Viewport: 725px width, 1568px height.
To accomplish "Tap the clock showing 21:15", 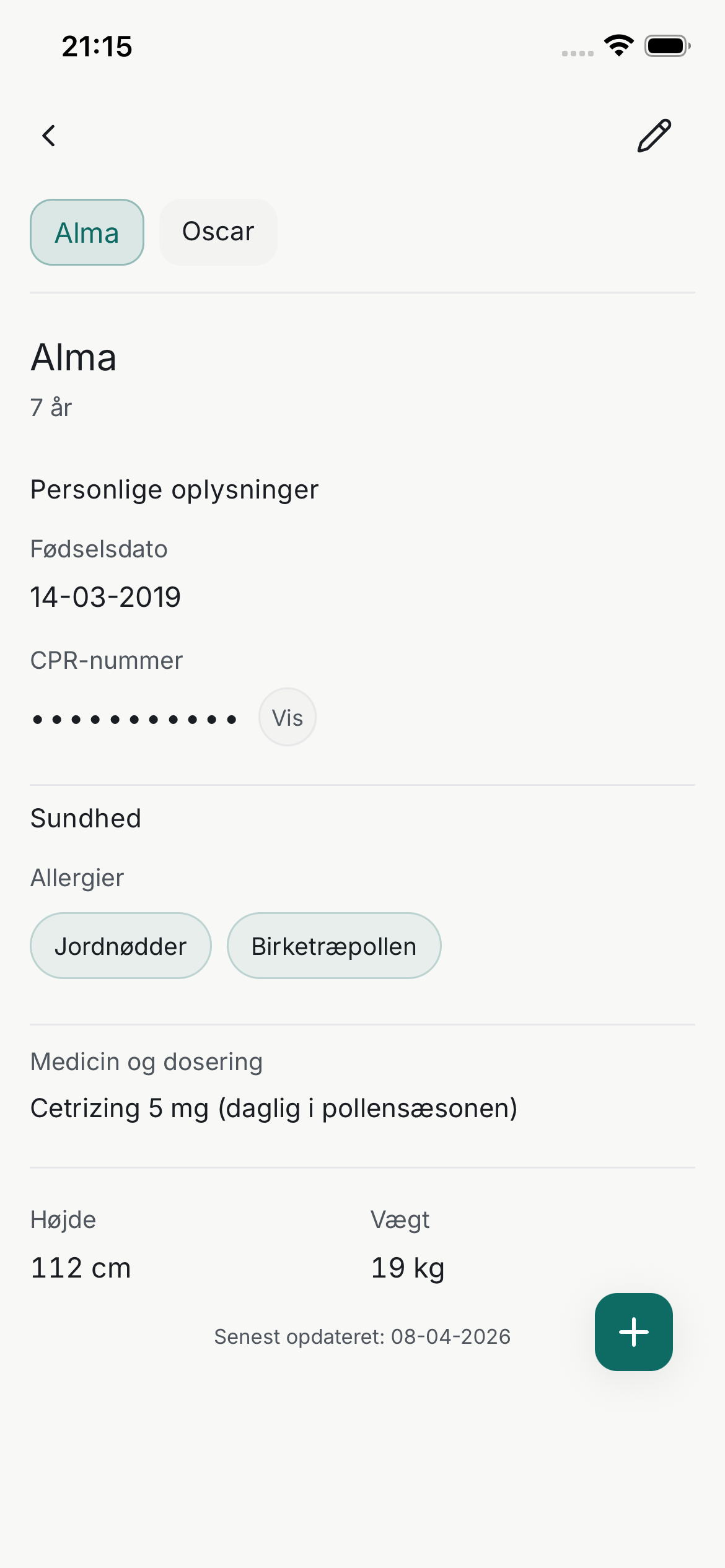I will tap(97, 46).
